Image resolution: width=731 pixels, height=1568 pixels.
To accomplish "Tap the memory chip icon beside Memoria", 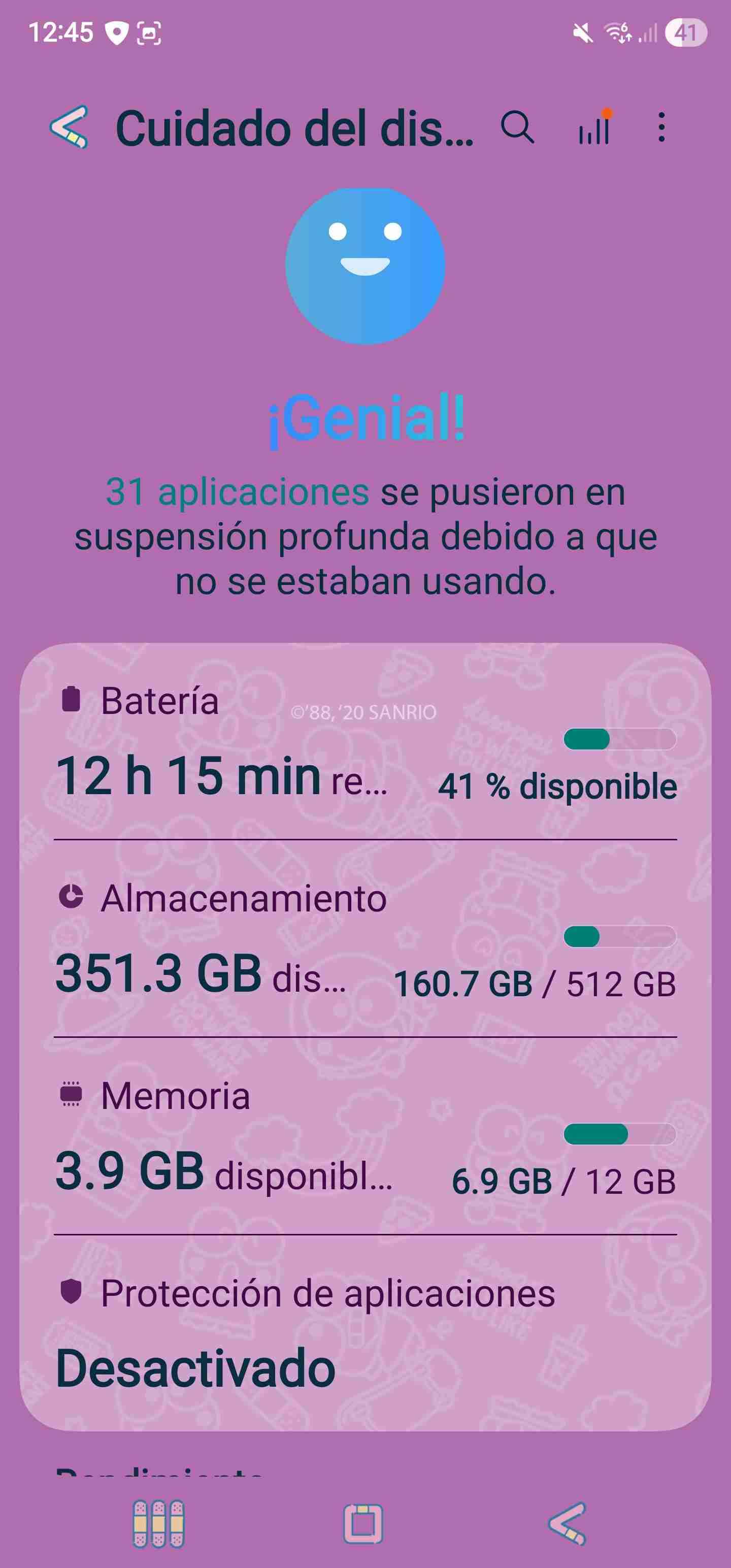I will click(x=72, y=1094).
